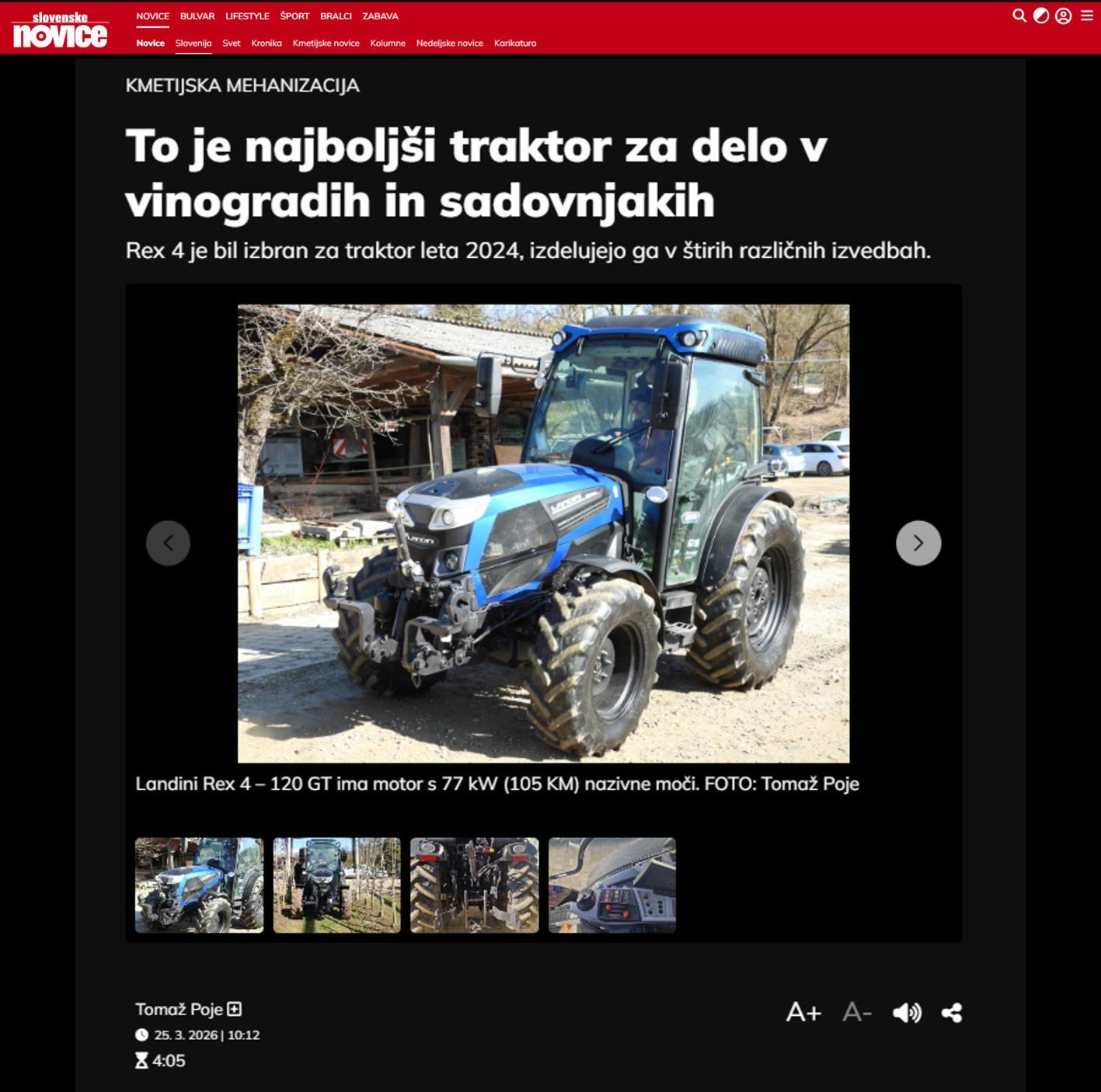Image resolution: width=1101 pixels, height=1092 pixels.
Task: Open the hamburger menu
Action: 1087,16
